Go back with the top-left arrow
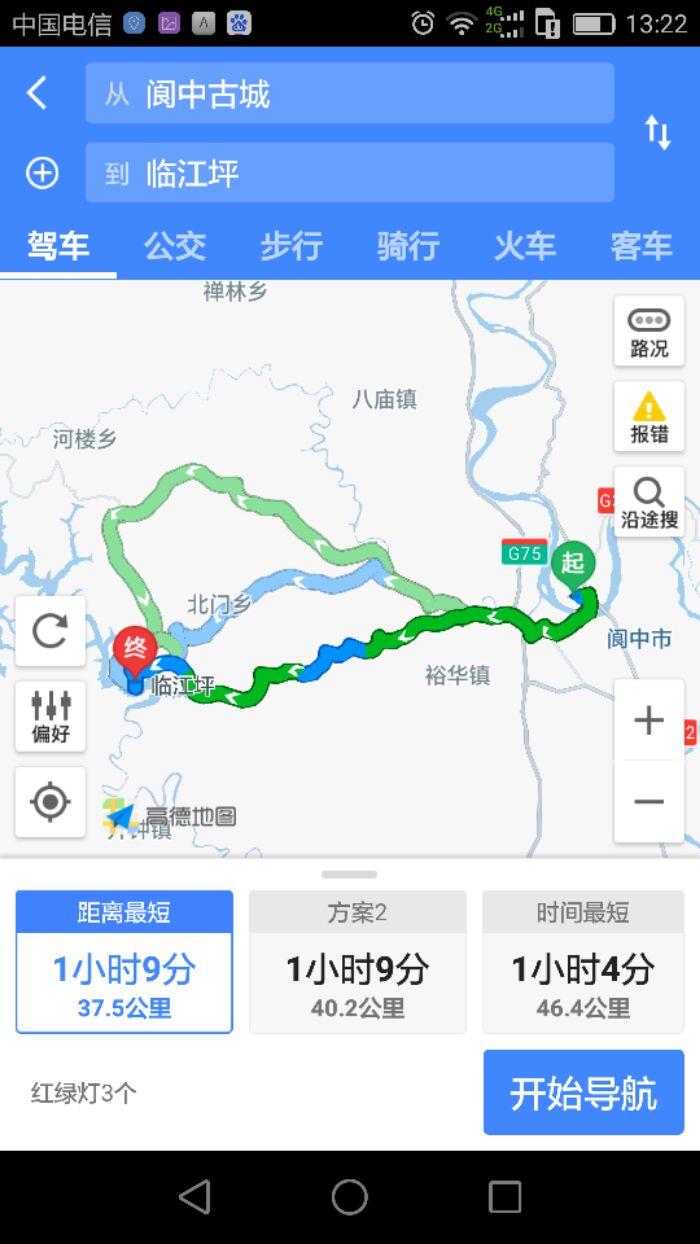The height and width of the screenshot is (1244, 700). (x=37, y=93)
